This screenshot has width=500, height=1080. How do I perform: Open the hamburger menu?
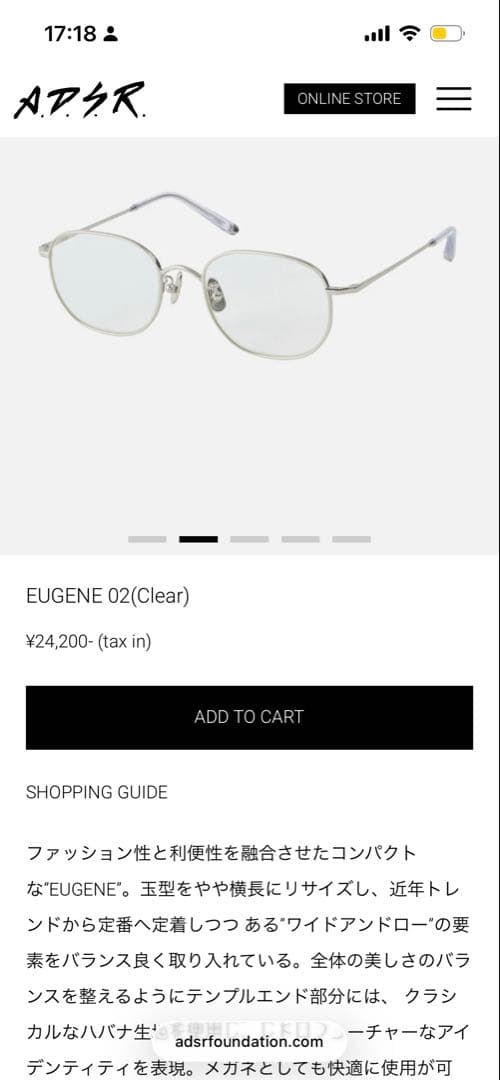(454, 98)
